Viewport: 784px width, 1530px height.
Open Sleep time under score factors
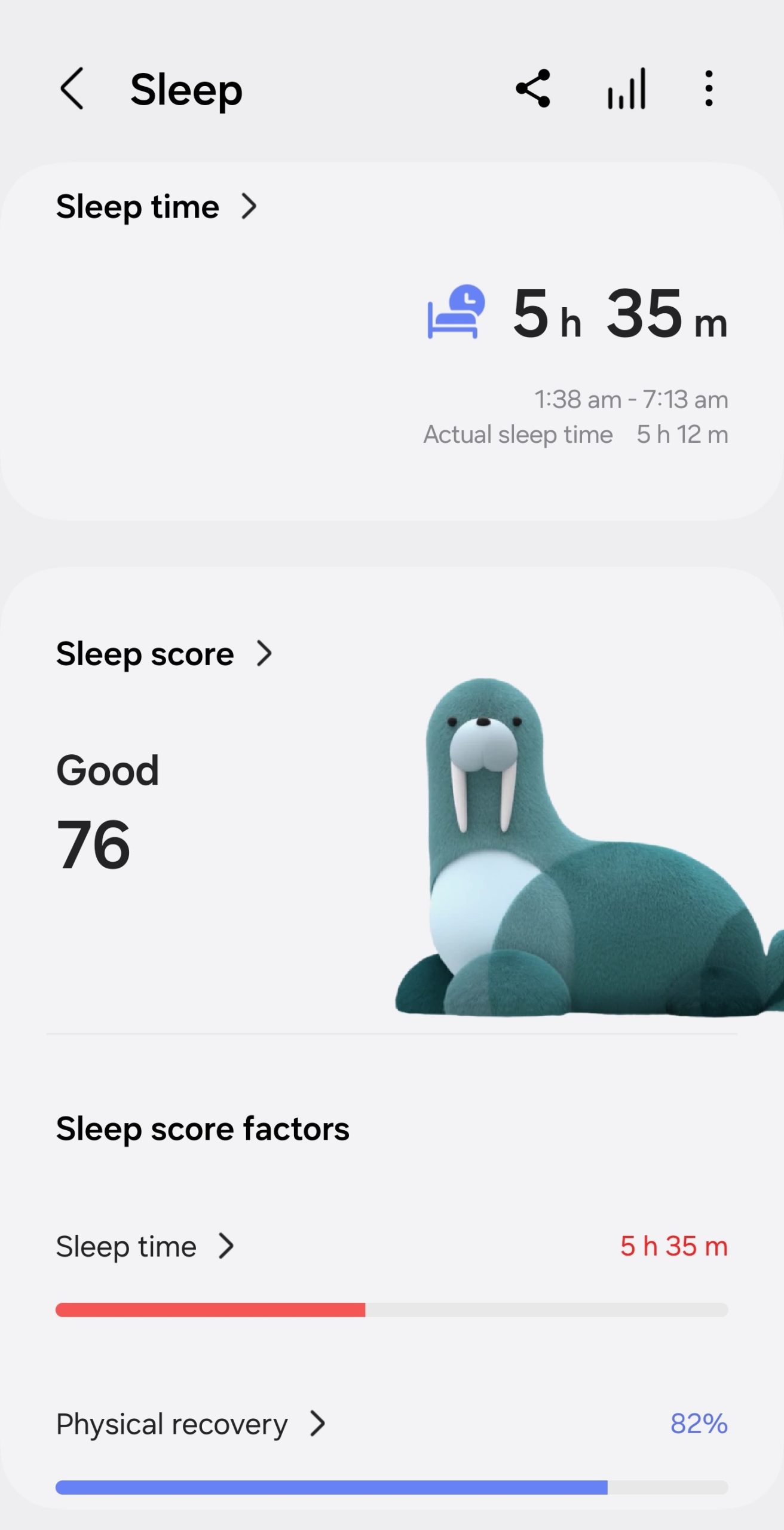[x=145, y=1246]
